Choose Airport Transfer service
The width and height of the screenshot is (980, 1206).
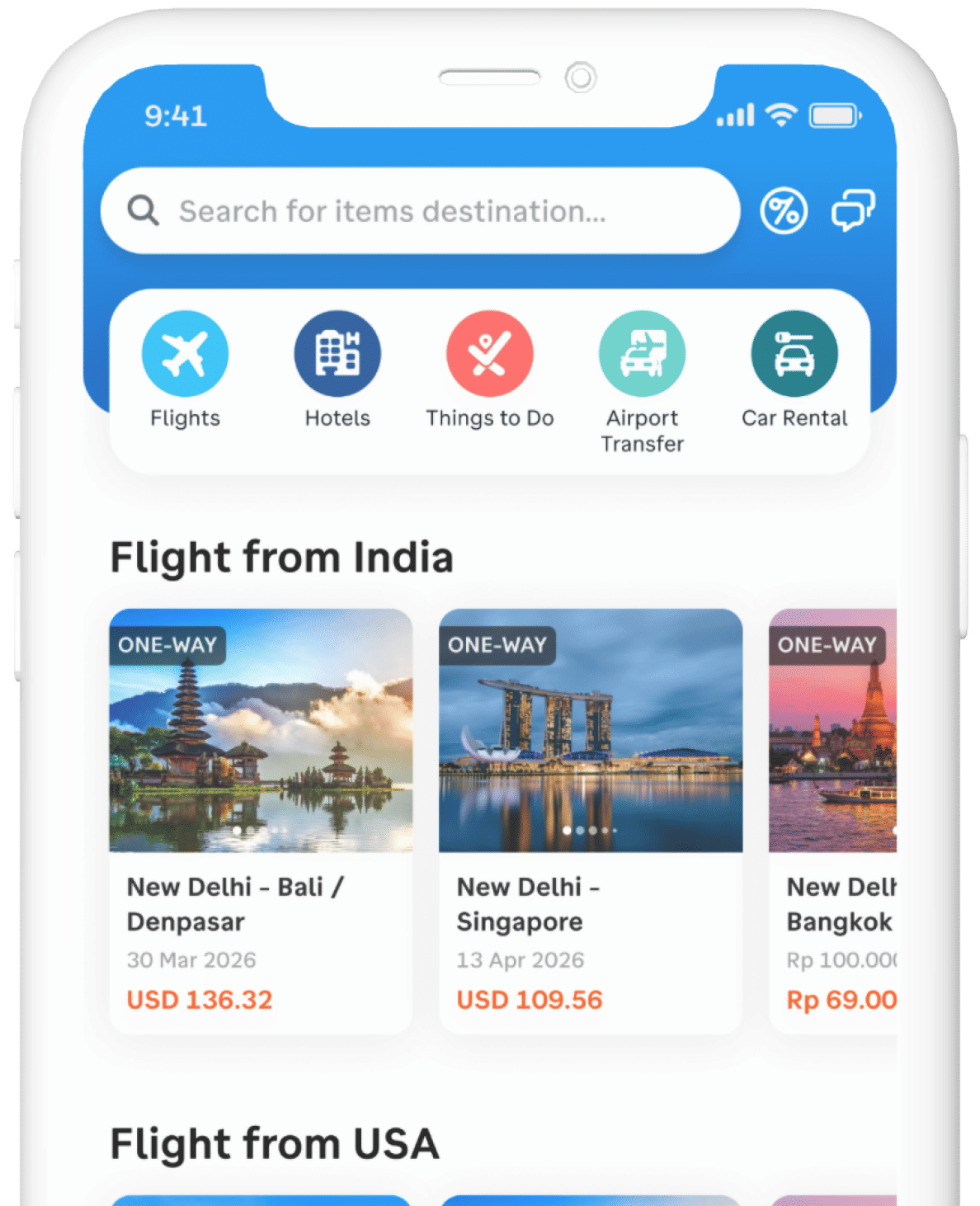(x=643, y=383)
